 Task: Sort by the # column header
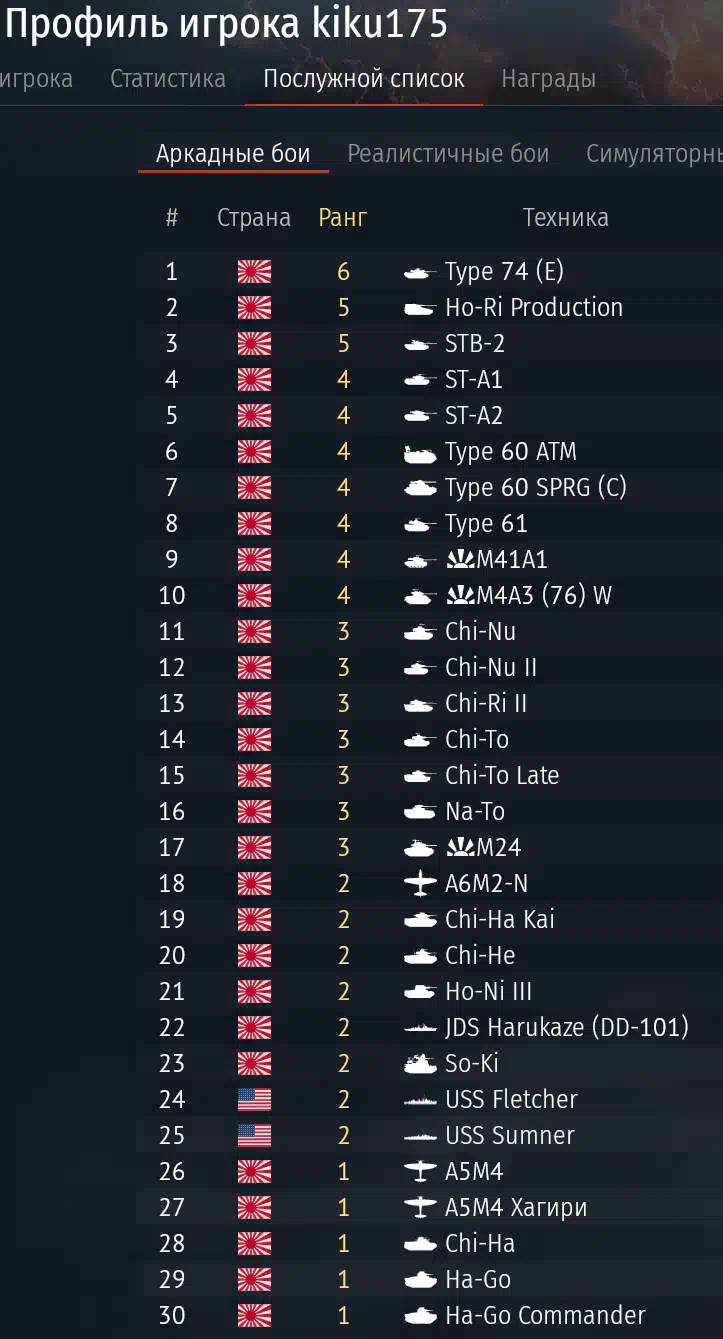(172, 217)
